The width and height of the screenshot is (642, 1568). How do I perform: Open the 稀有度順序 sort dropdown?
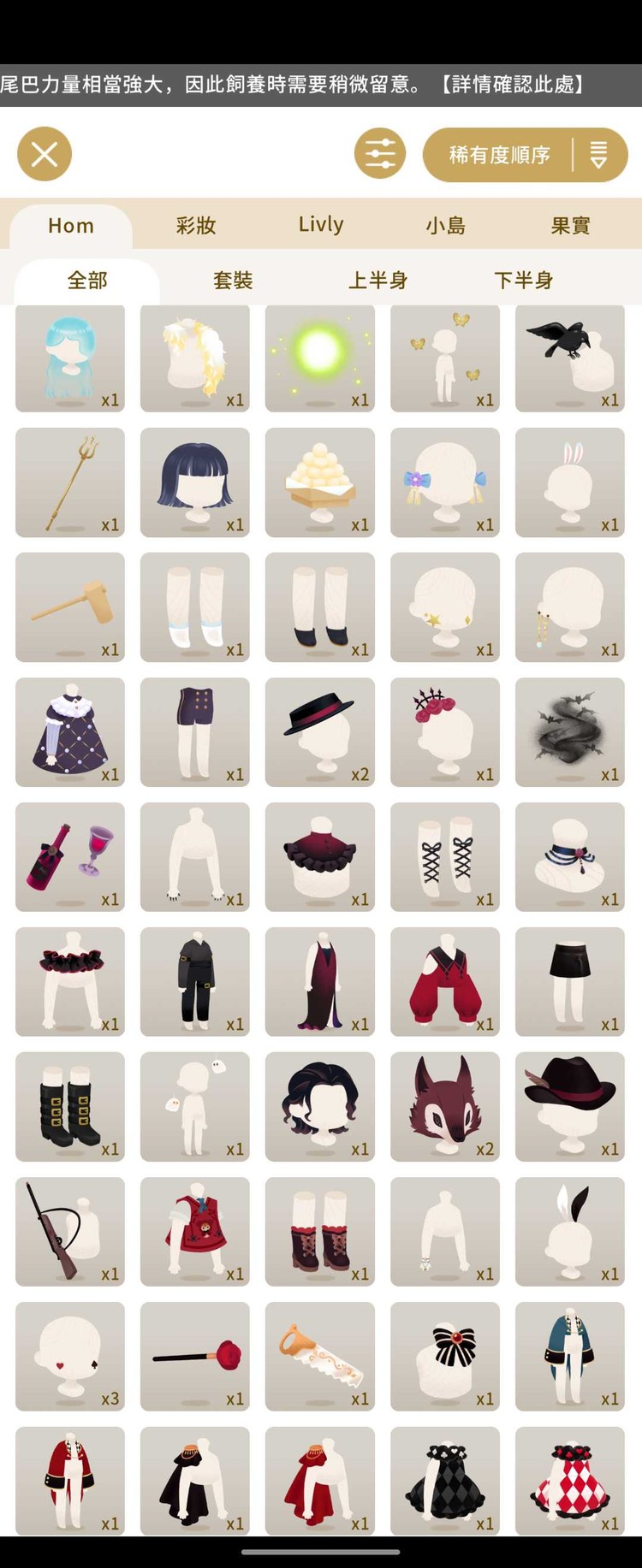coord(525,155)
